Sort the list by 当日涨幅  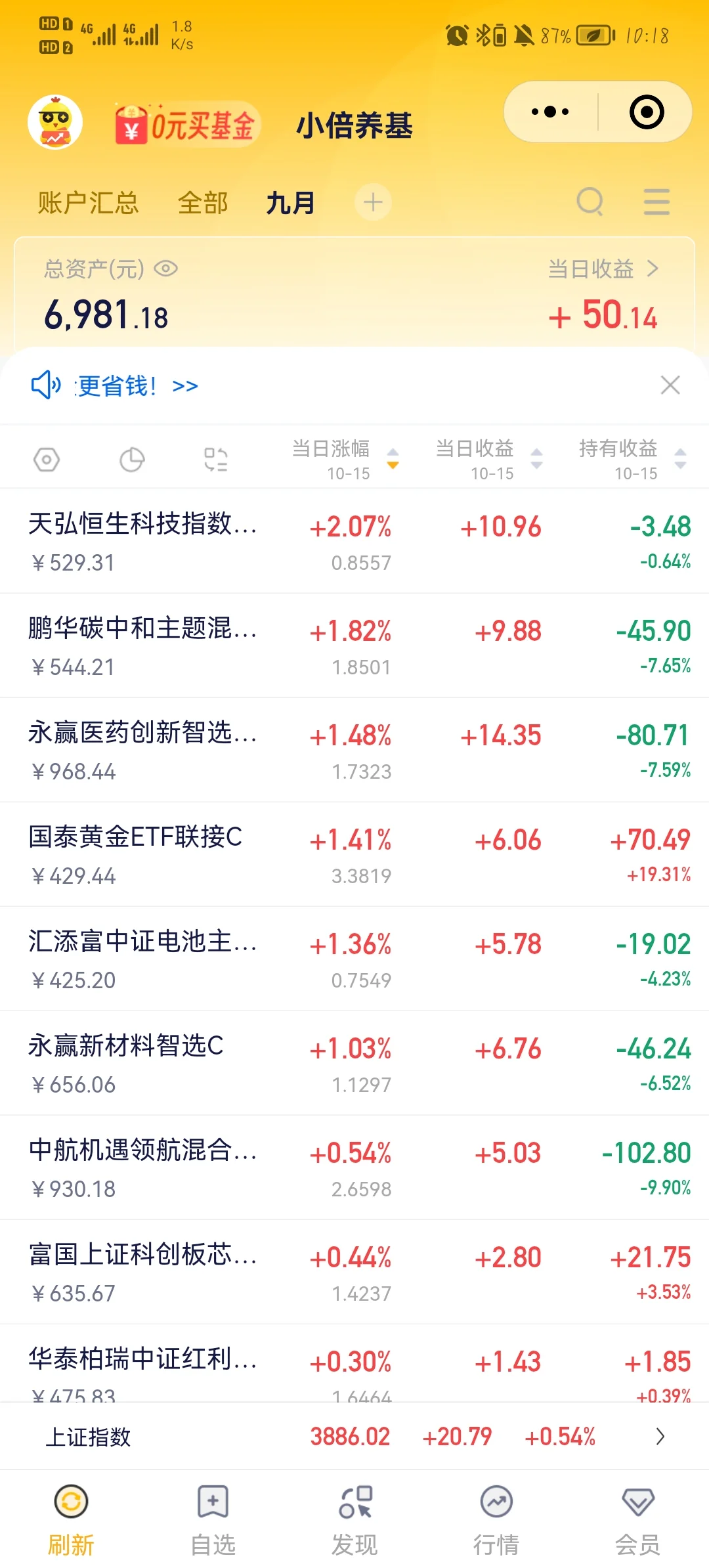click(346, 459)
